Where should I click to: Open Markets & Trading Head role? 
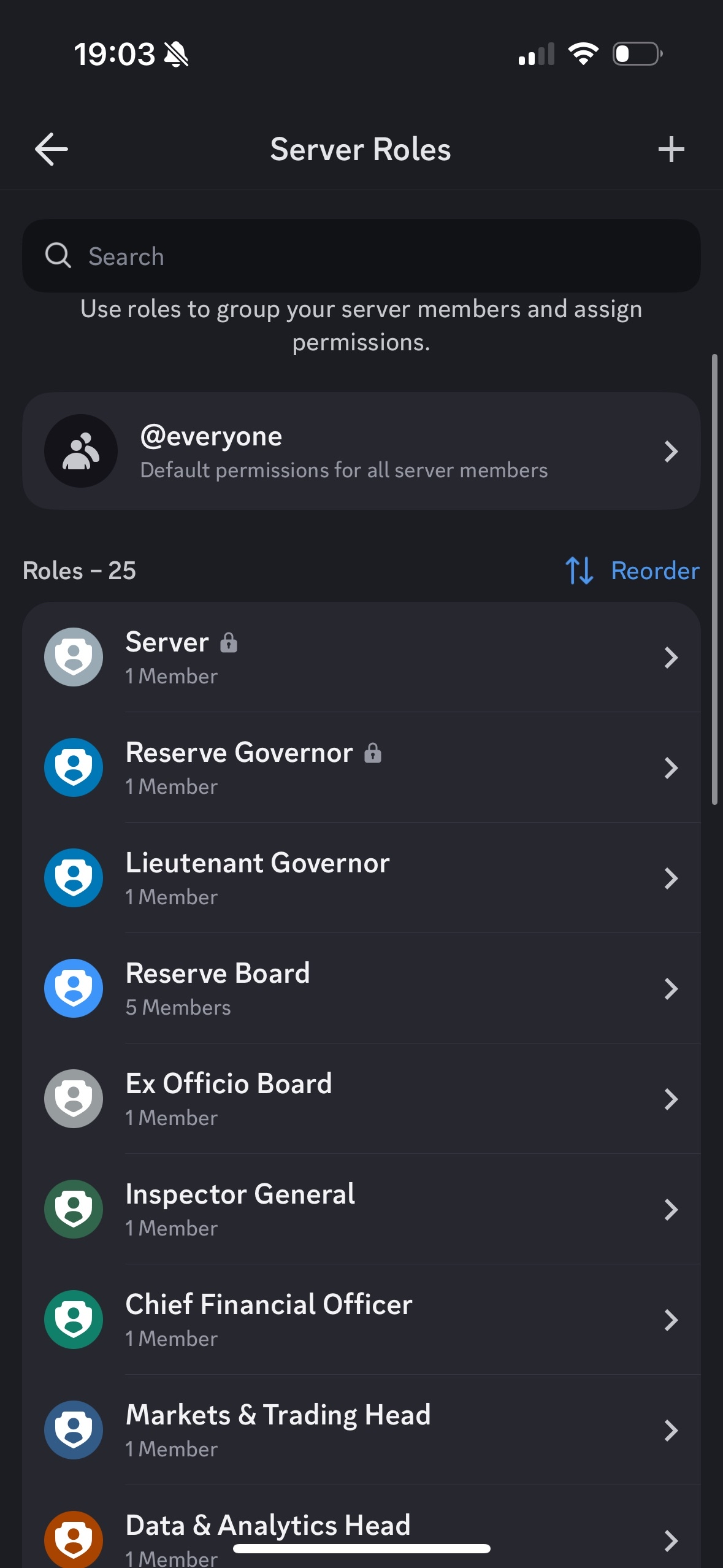click(361, 1430)
